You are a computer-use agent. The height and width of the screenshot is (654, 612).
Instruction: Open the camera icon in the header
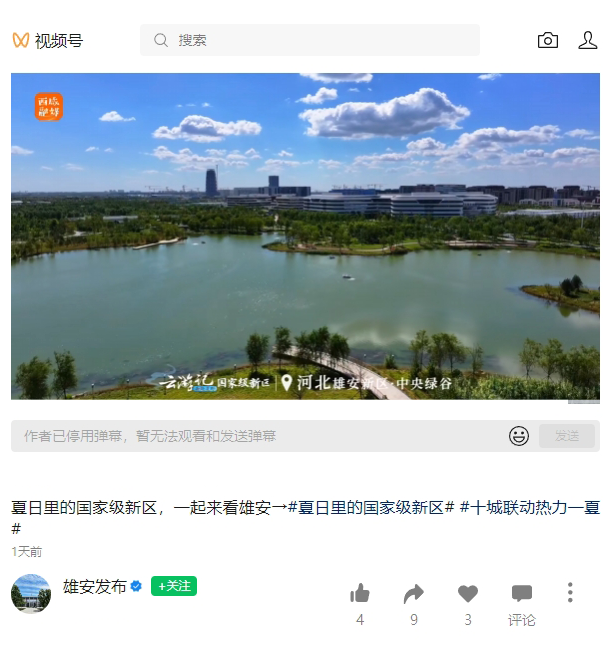coord(548,40)
